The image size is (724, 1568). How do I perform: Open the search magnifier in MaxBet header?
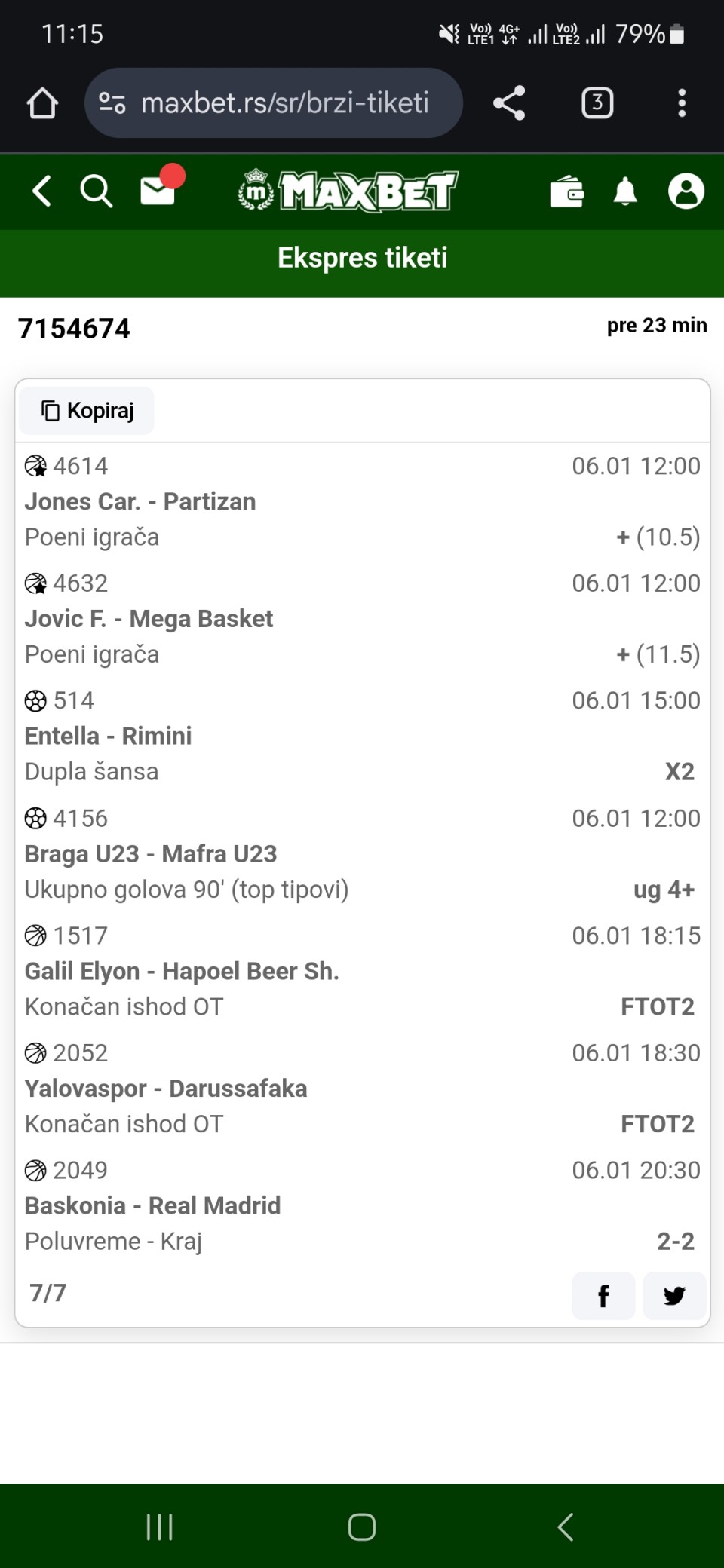click(96, 191)
